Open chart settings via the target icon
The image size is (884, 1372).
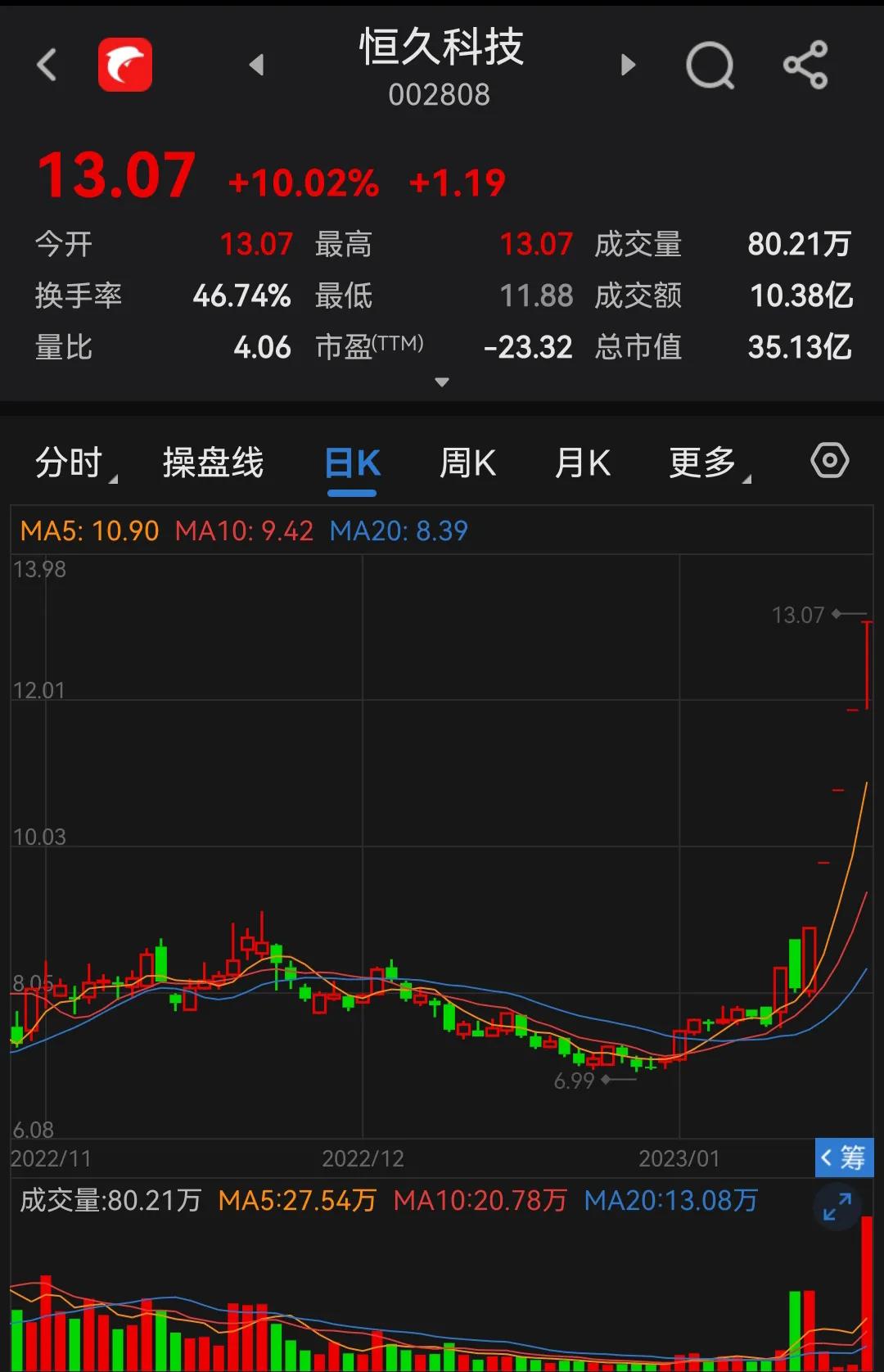(x=829, y=460)
